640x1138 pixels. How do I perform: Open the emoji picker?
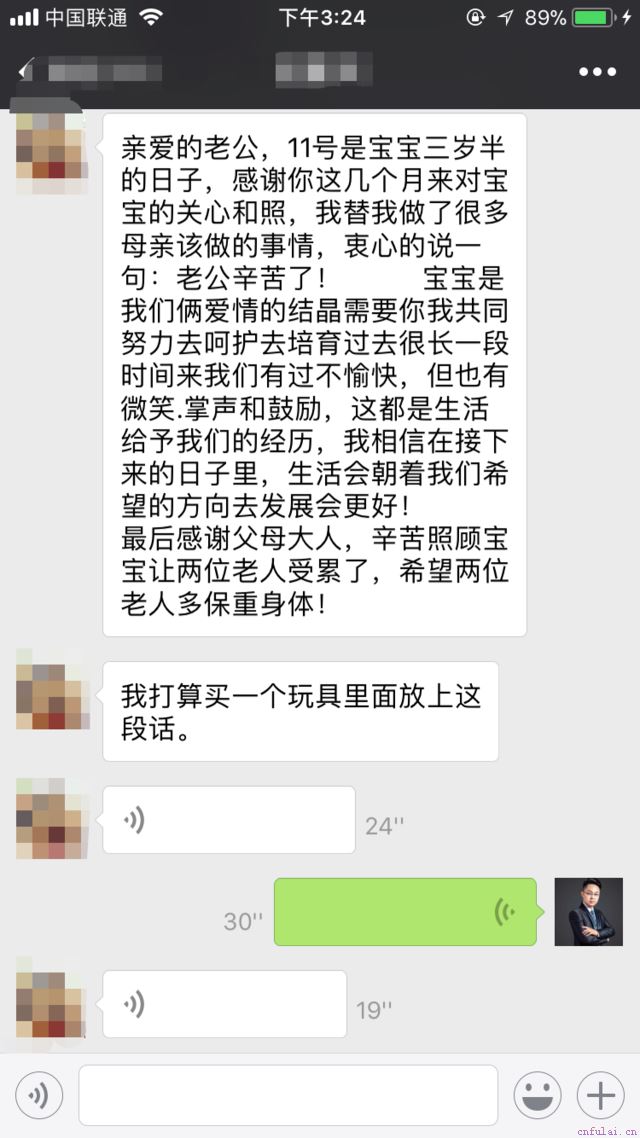538,1096
